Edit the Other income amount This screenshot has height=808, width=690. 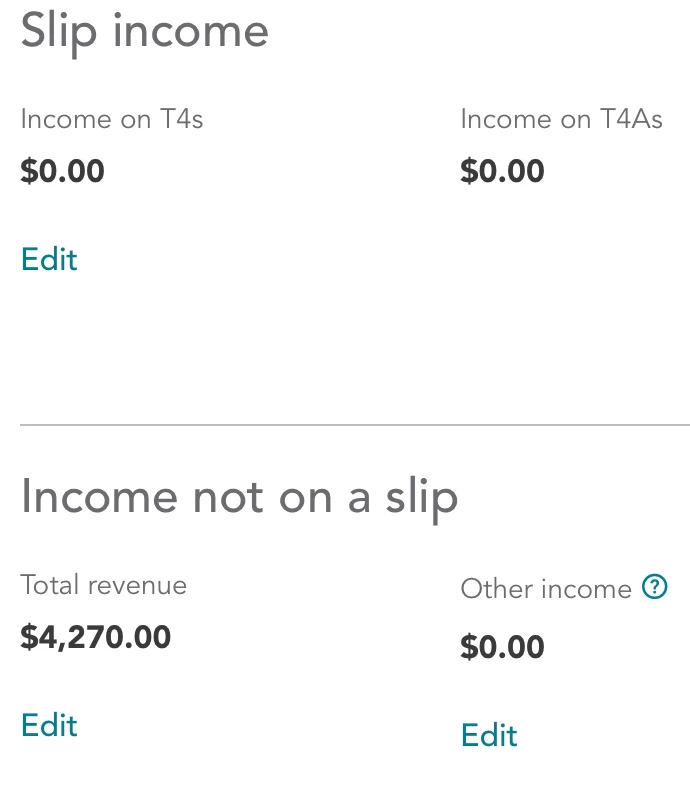point(489,736)
